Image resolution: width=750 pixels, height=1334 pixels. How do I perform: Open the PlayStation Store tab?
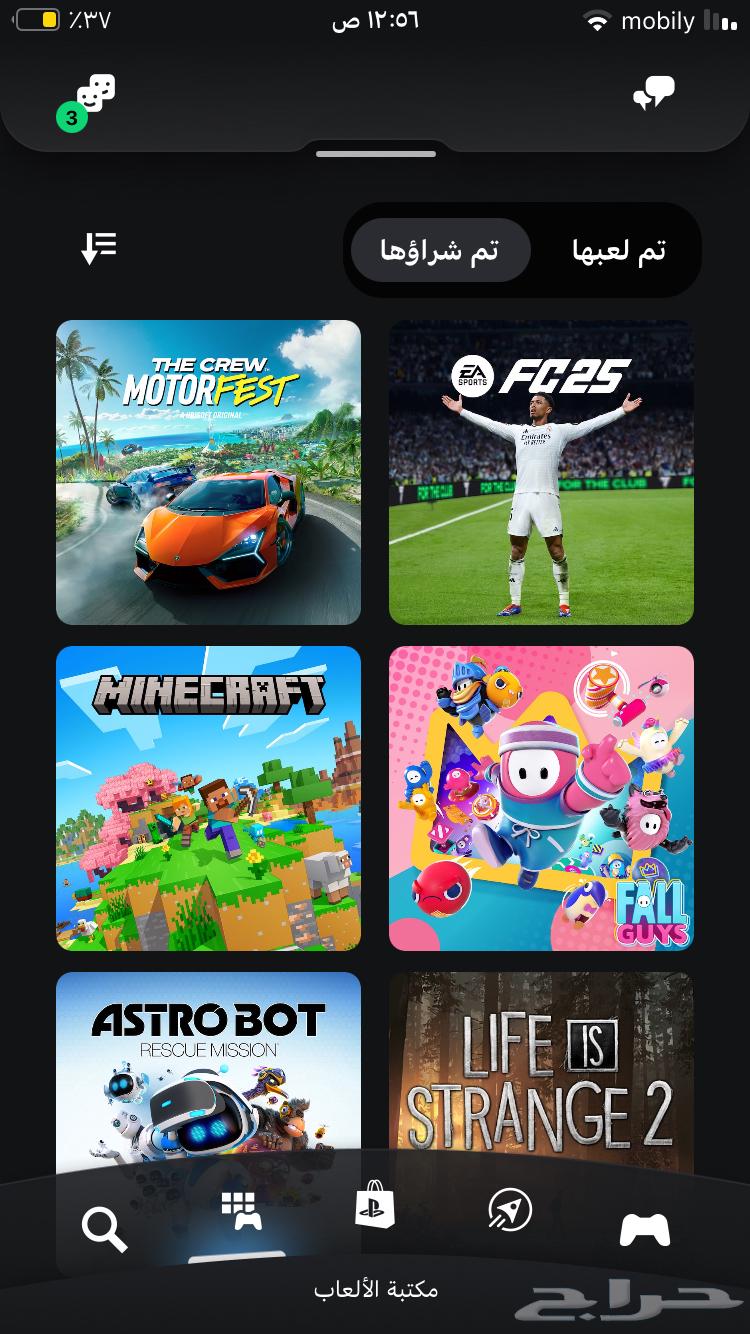click(x=375, y=1204)
